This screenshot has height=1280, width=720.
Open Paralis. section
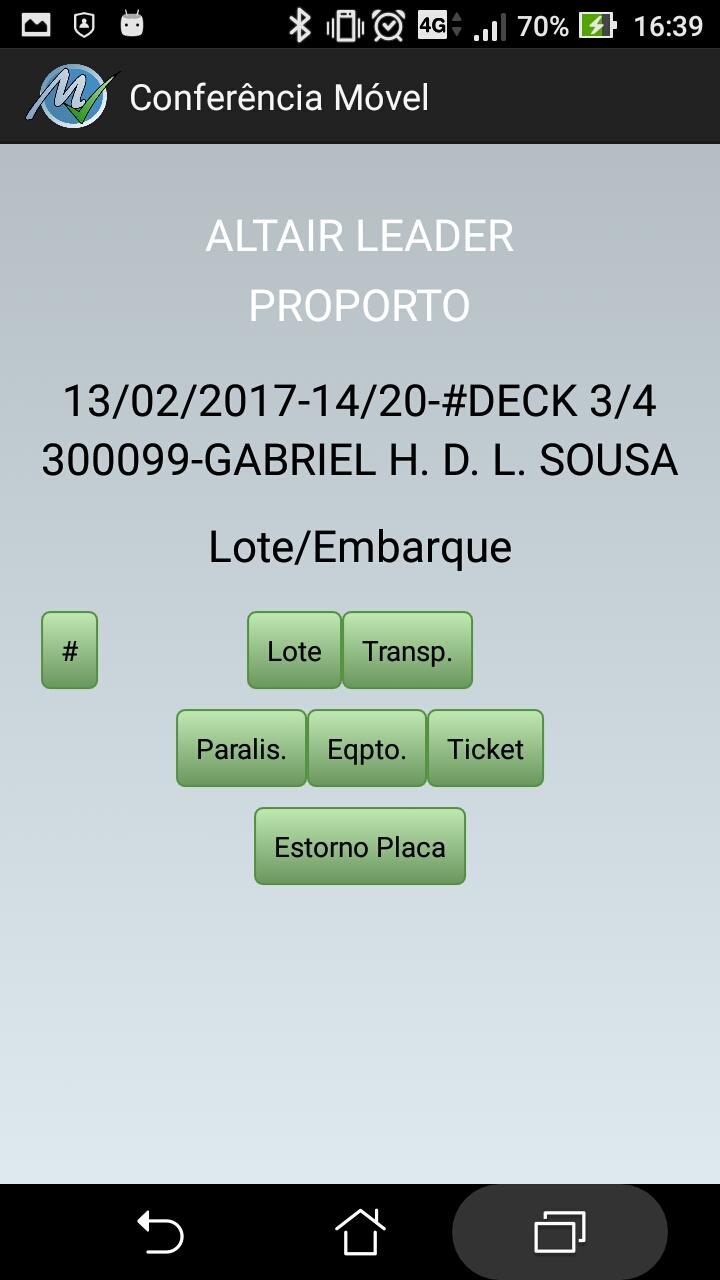241,748
